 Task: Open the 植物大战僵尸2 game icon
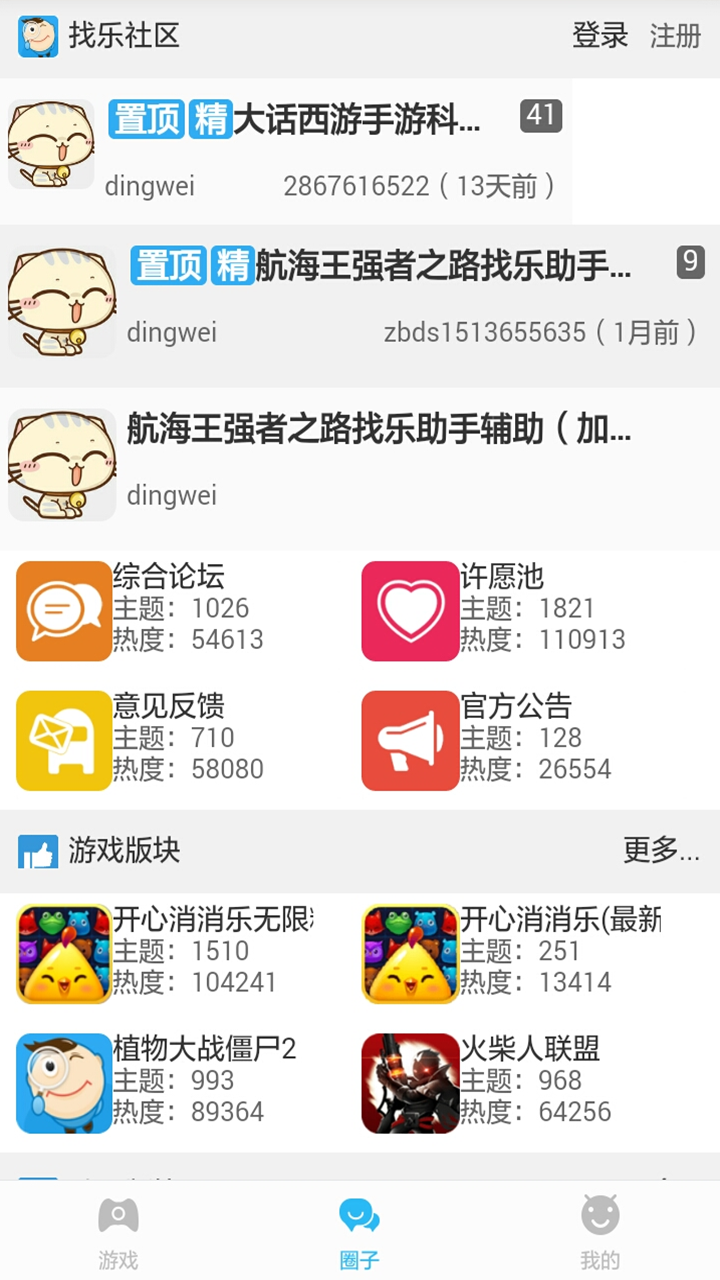(x=64, y=1082)
